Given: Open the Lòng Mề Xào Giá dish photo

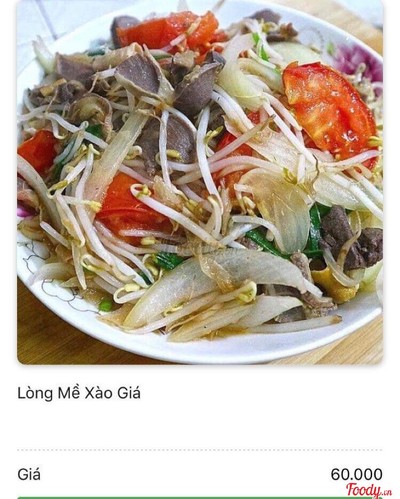Looking at the screenshot, I should click(x=200, y=182).
